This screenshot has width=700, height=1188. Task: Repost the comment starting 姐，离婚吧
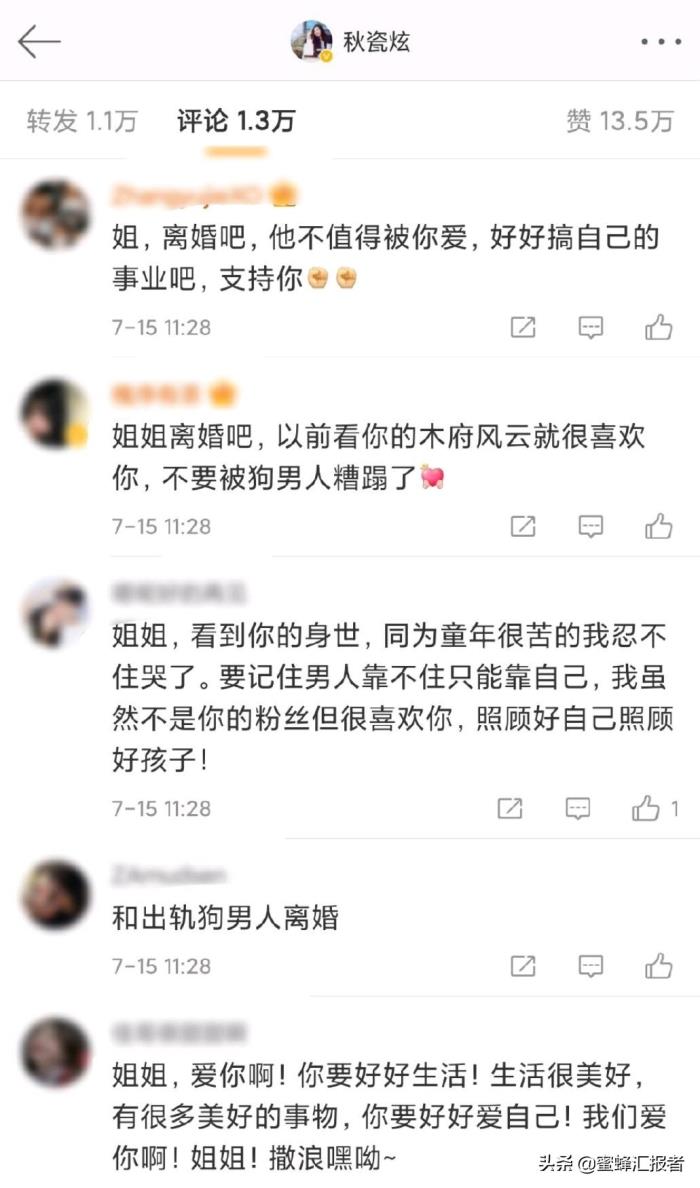click(523, 327)
